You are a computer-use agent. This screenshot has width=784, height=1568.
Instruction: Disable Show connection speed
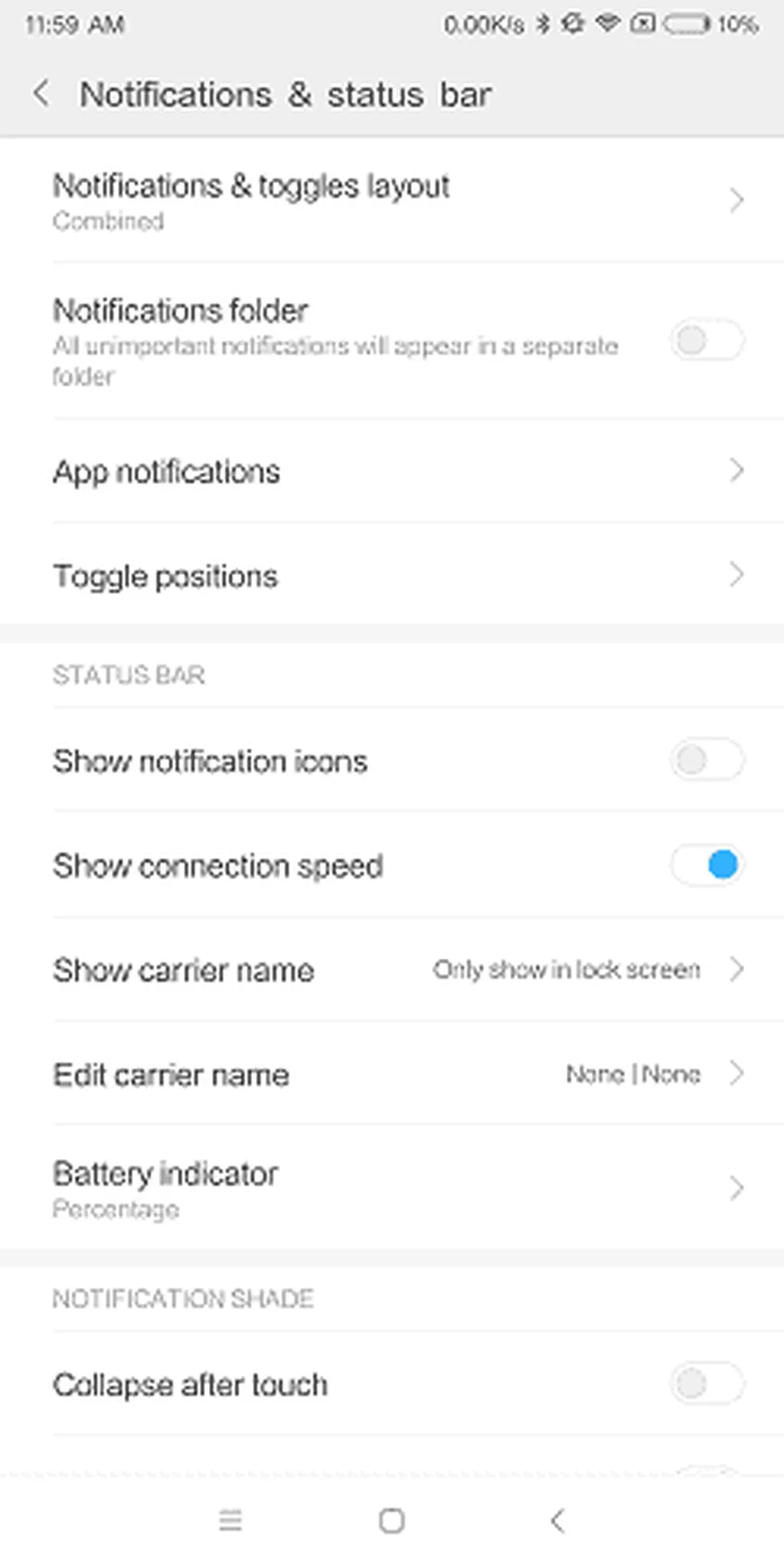click(x=707, y=865)
